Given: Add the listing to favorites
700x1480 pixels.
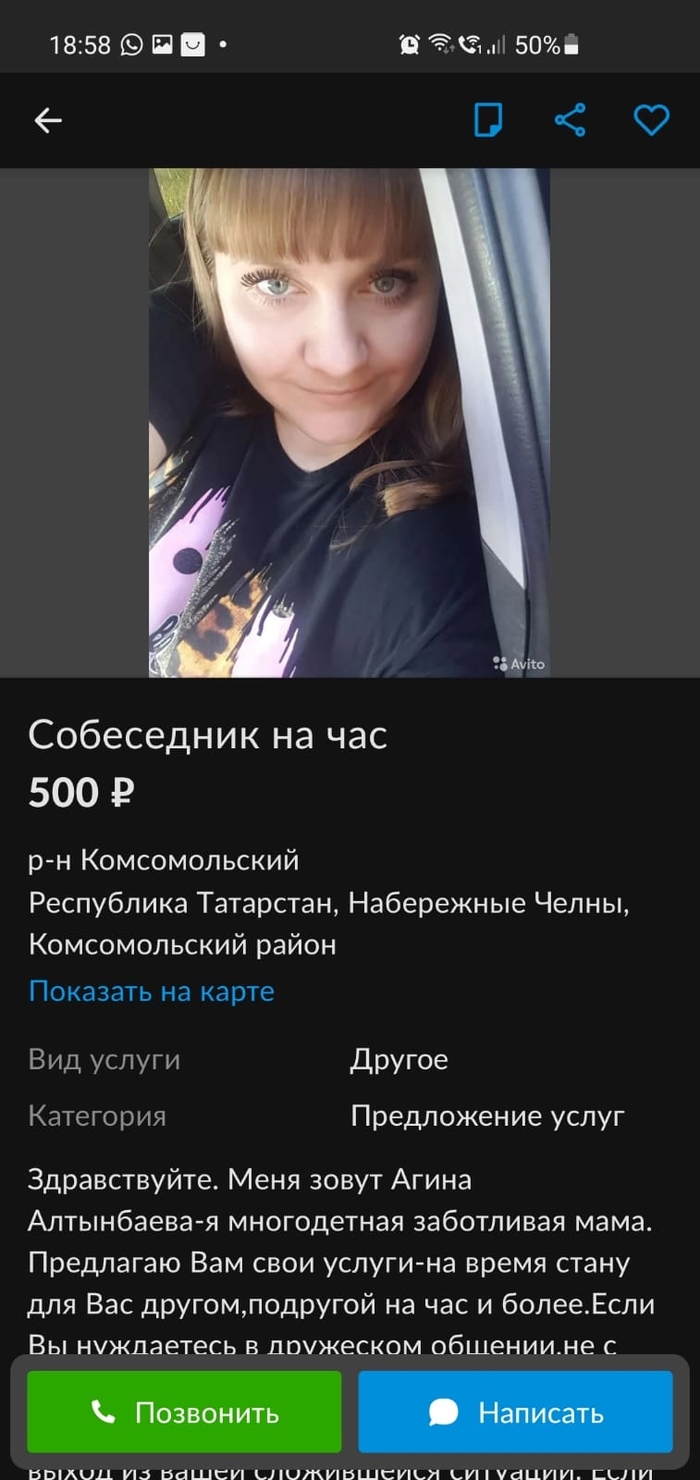Looking at the screenshot, I should 651,121.
